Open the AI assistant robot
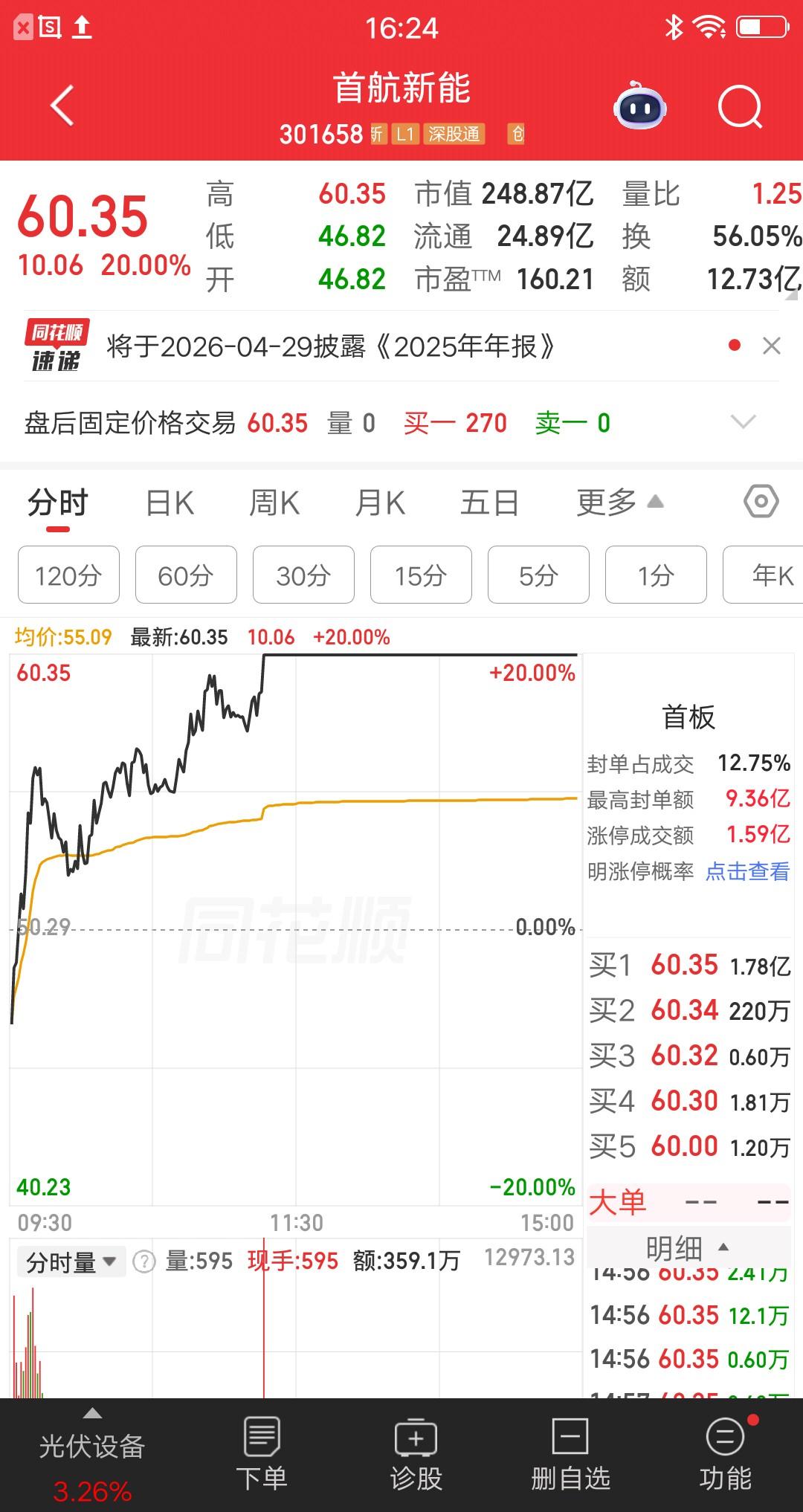803x1512 pixels. pos(641,107)
